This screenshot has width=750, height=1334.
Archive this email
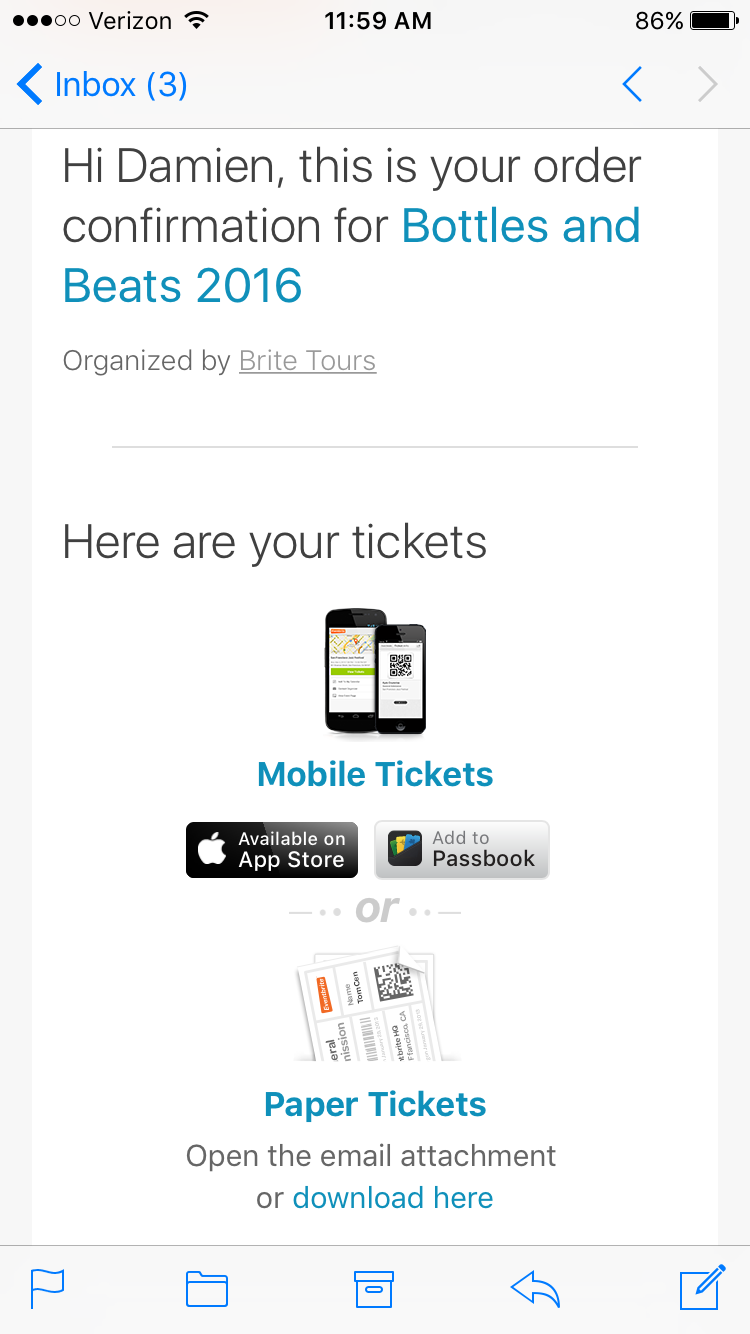tap(374, 1289)
